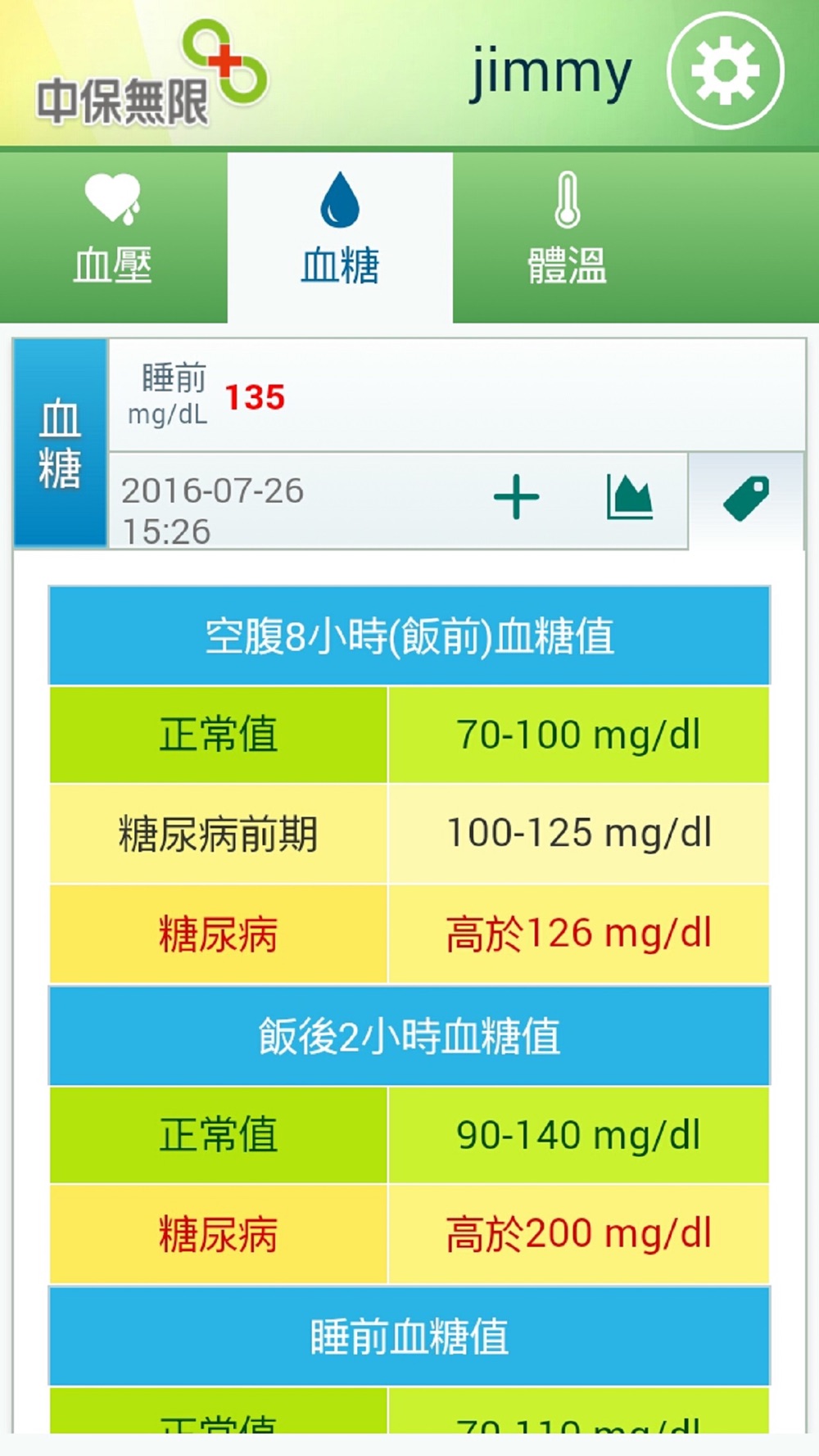Viewport: 819px width, 1456px height.
Task: Add a new blood sugar reading
Action: coord(517,498)
